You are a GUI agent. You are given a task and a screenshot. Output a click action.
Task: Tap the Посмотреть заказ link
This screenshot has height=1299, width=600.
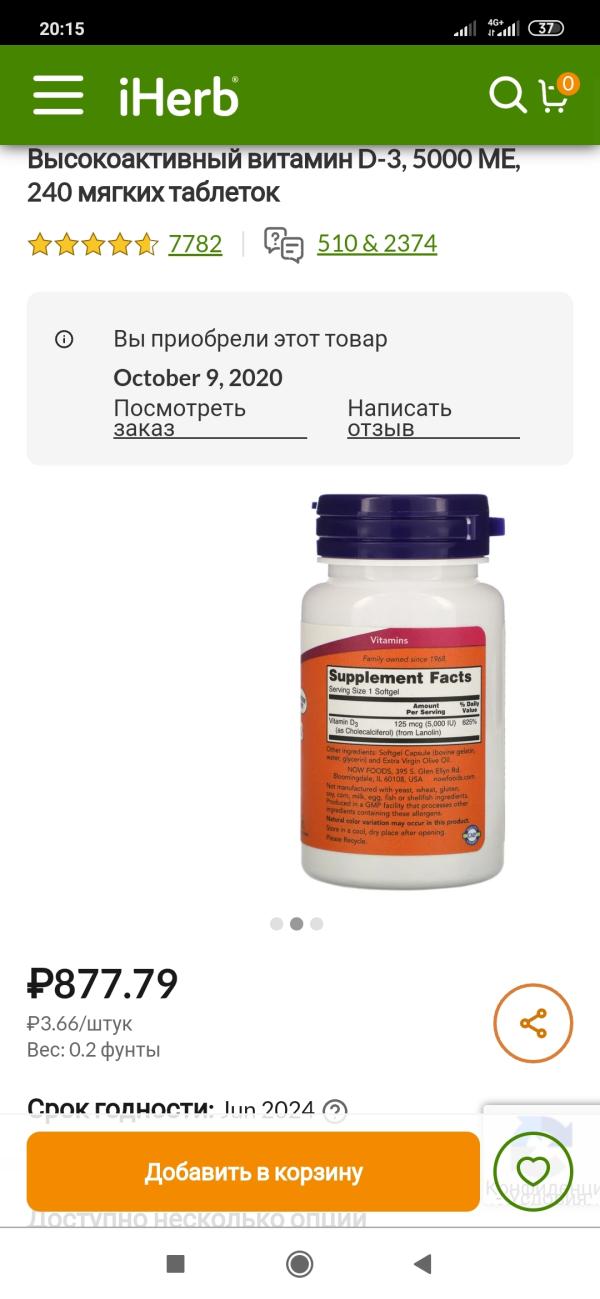tap(180, 418)
